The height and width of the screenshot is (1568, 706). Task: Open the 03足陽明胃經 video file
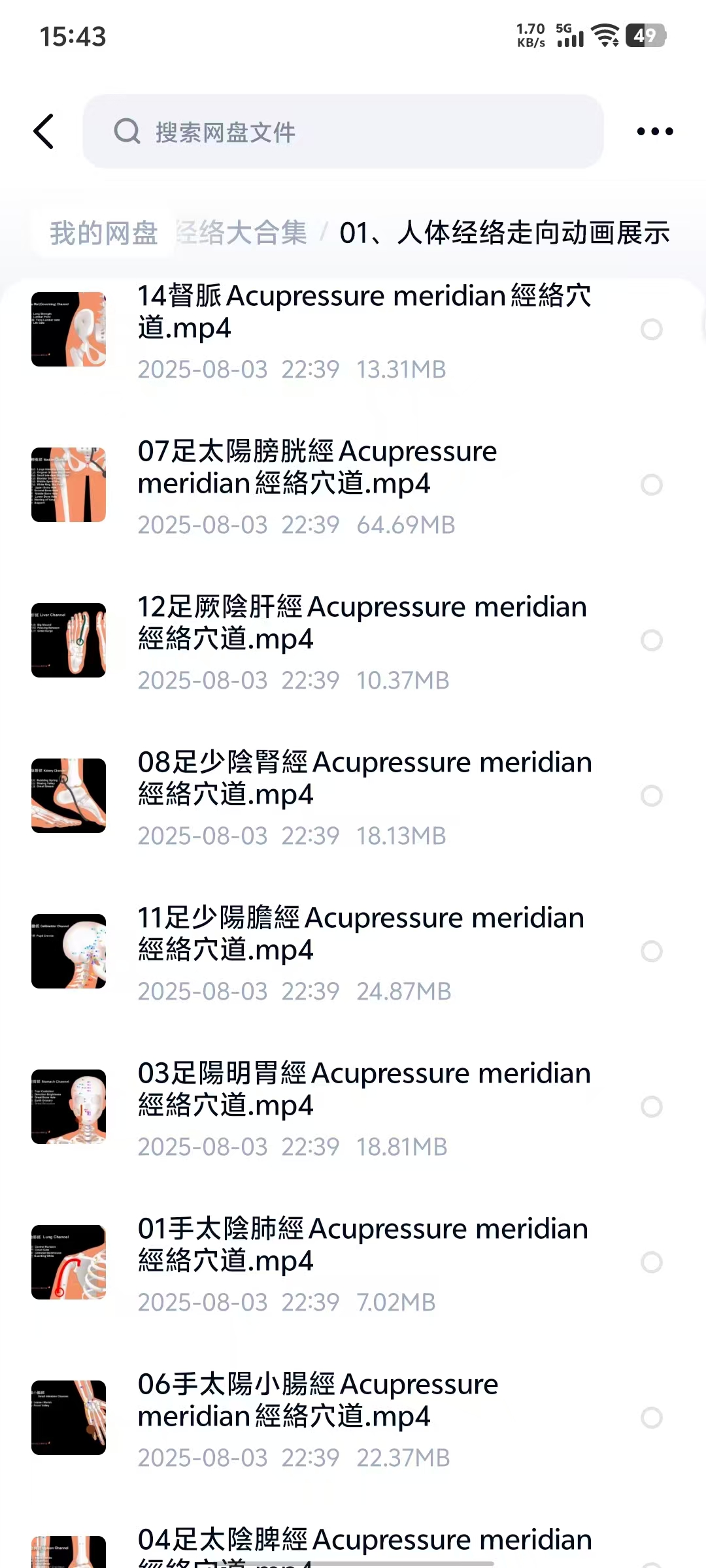pyautogui.click(x=363, y=1089)
